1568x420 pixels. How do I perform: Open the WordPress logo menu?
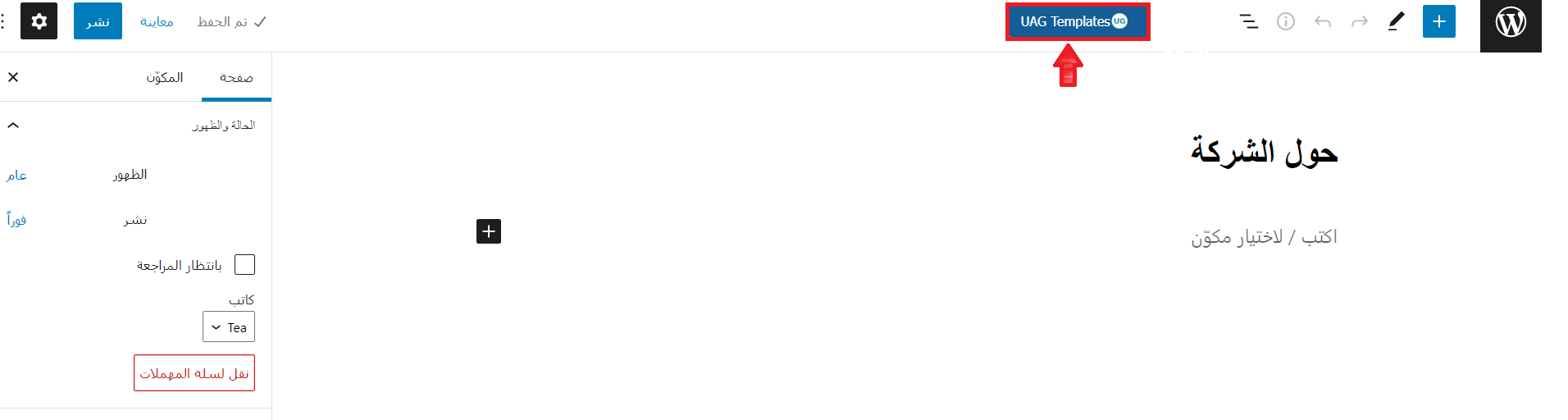click(1511, 22)
